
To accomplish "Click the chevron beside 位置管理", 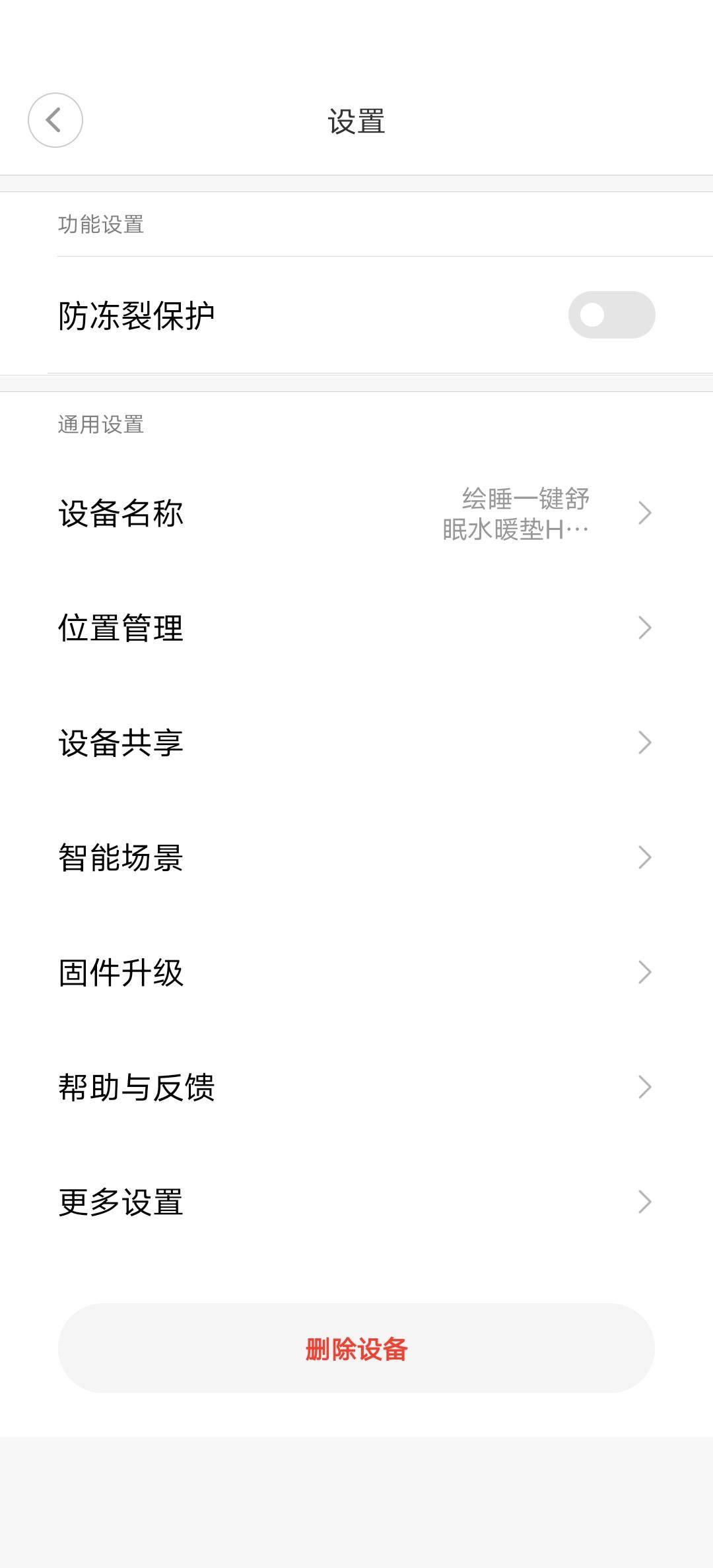I will [644, 629].
